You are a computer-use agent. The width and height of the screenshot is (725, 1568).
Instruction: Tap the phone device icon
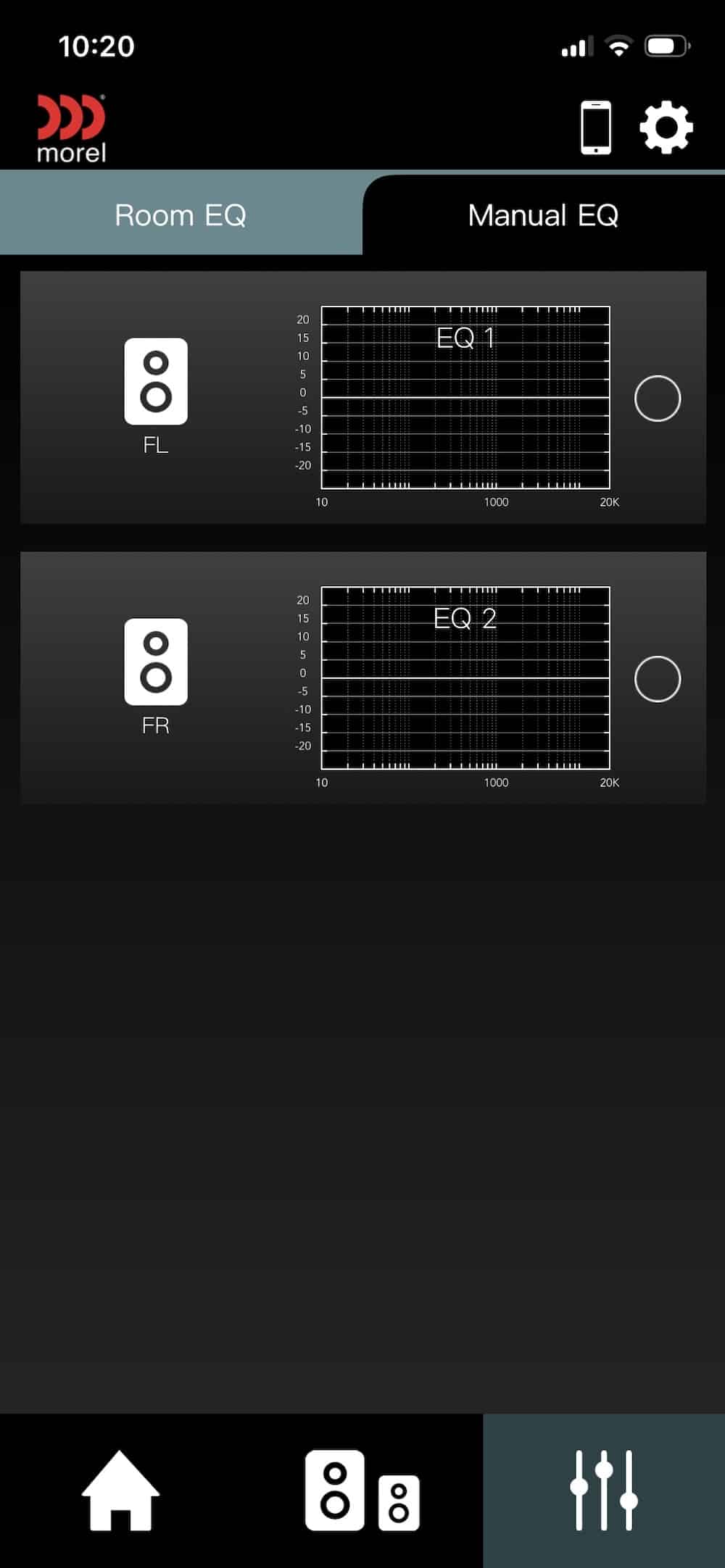coord(596,128)
